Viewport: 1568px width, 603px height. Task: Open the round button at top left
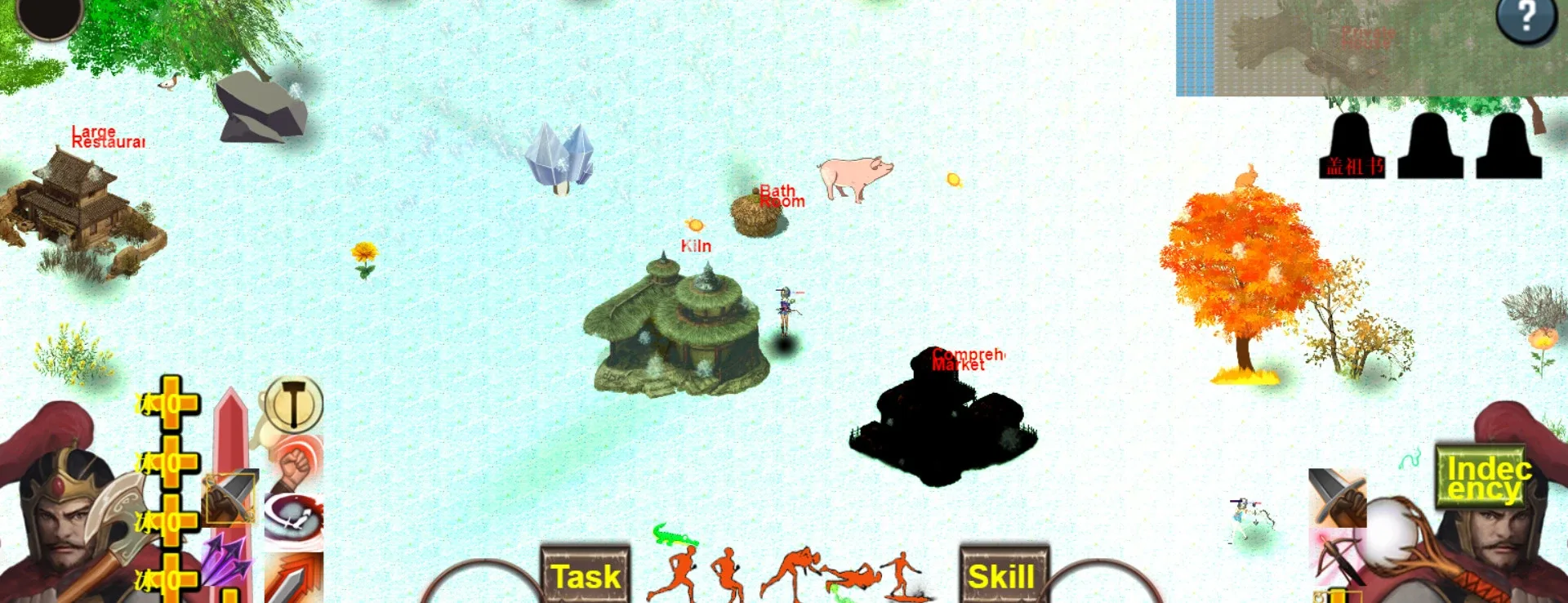(49, 15)
